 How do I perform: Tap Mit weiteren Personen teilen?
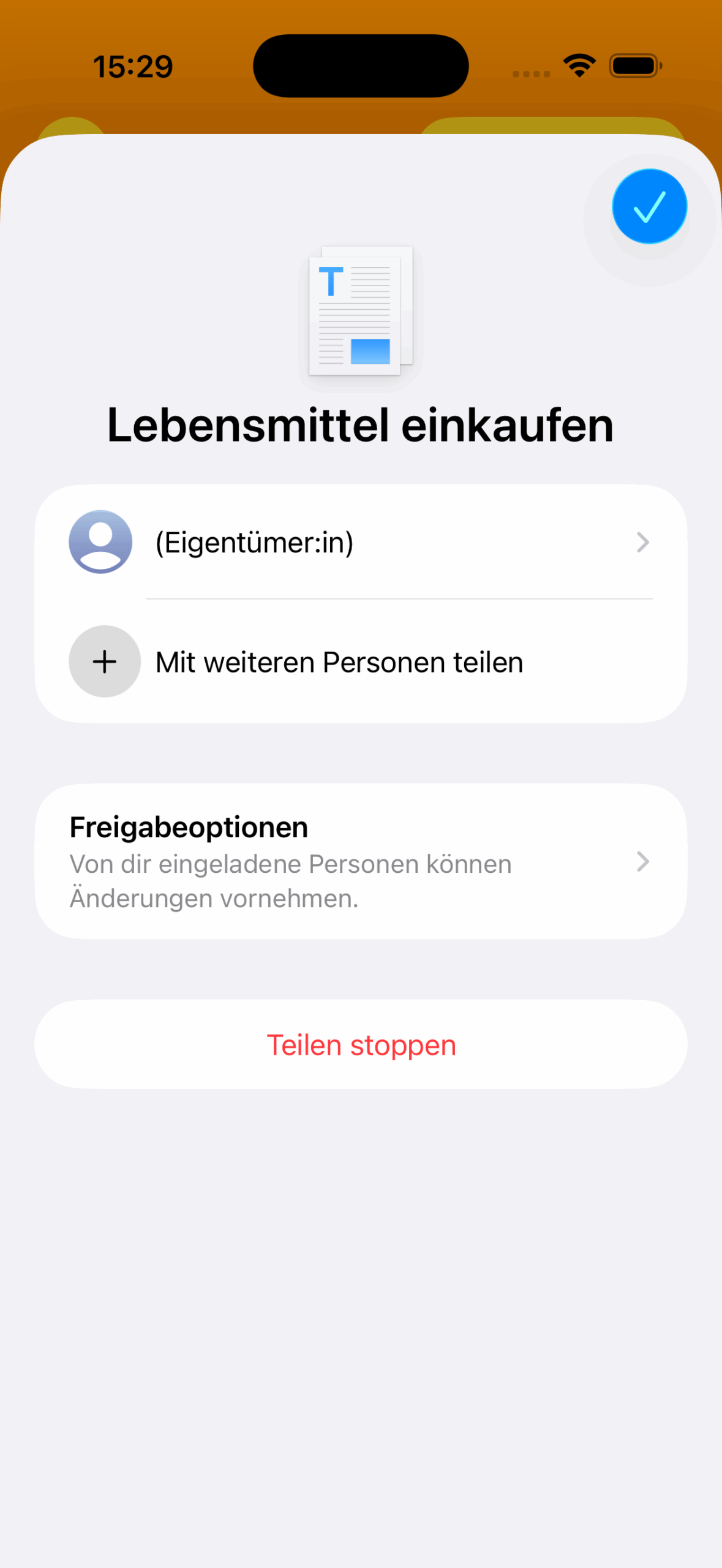coord(339,662)
